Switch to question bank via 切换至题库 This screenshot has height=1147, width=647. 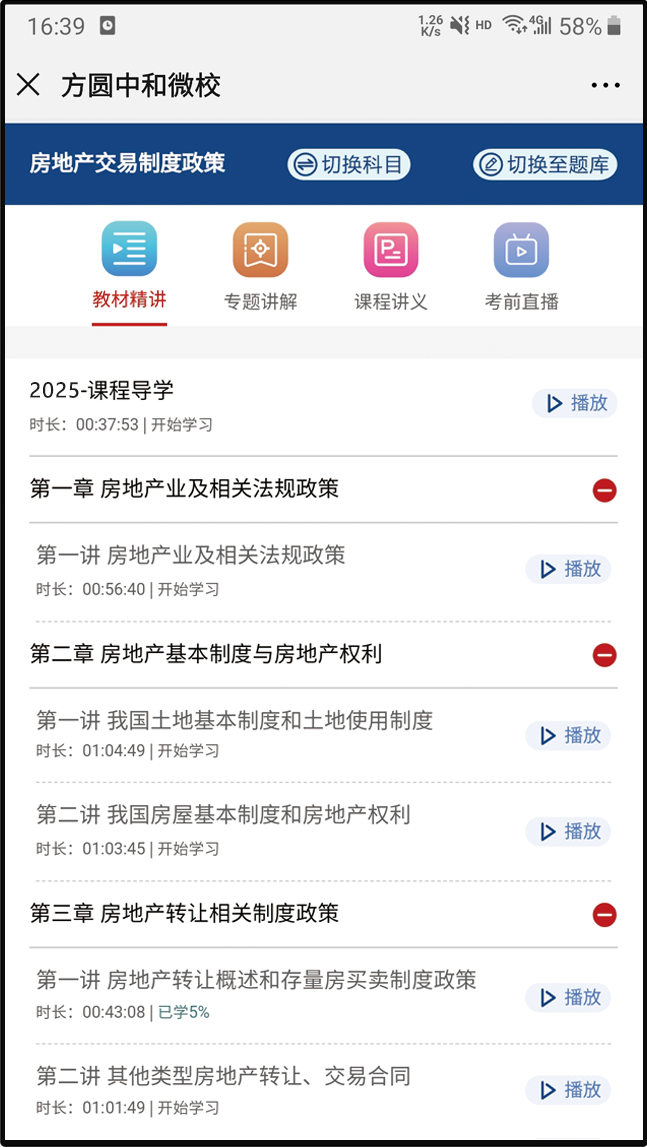(x=545, y=165)
